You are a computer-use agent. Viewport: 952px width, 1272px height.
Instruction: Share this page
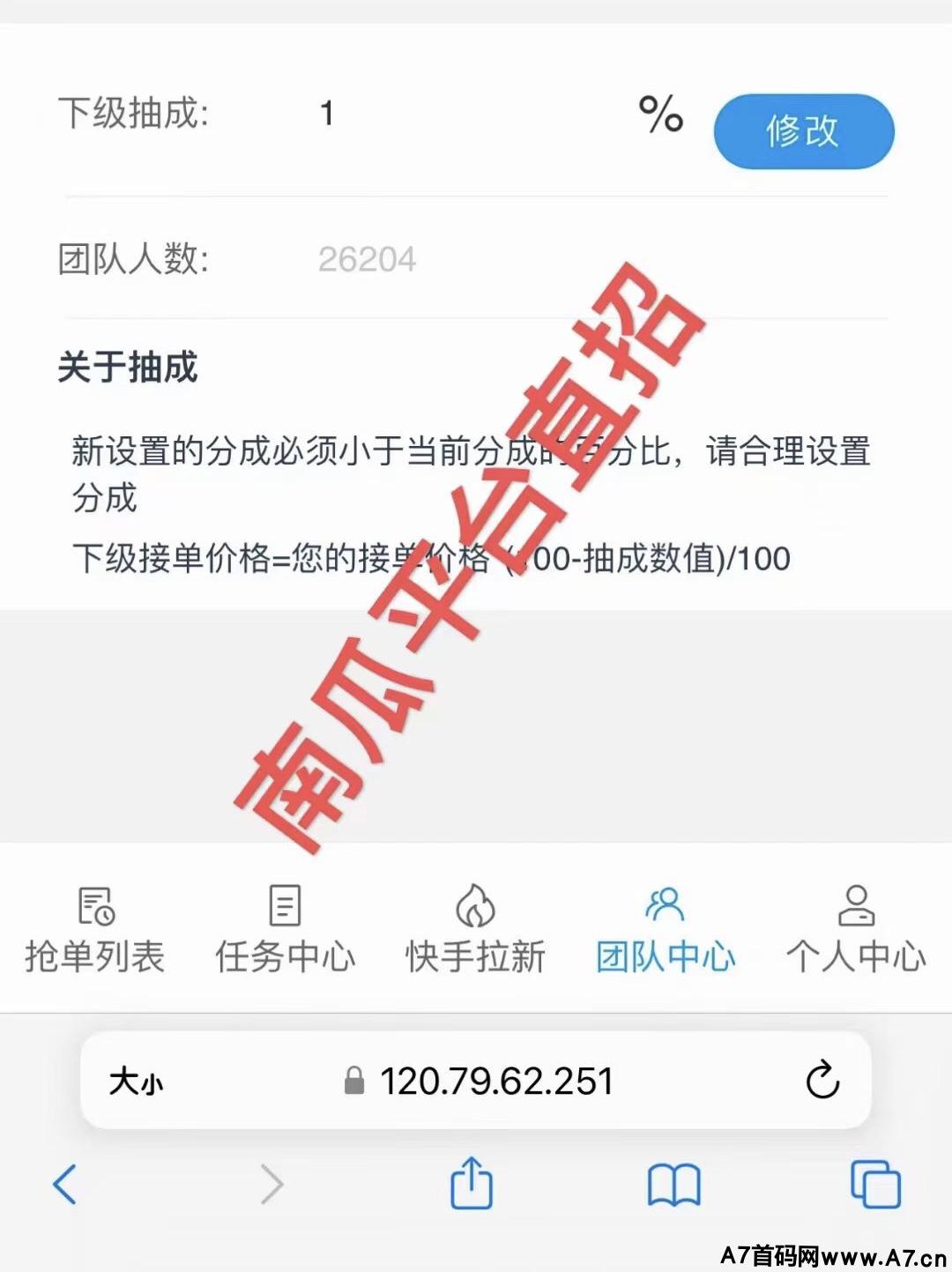click(x=472, y=1183)
